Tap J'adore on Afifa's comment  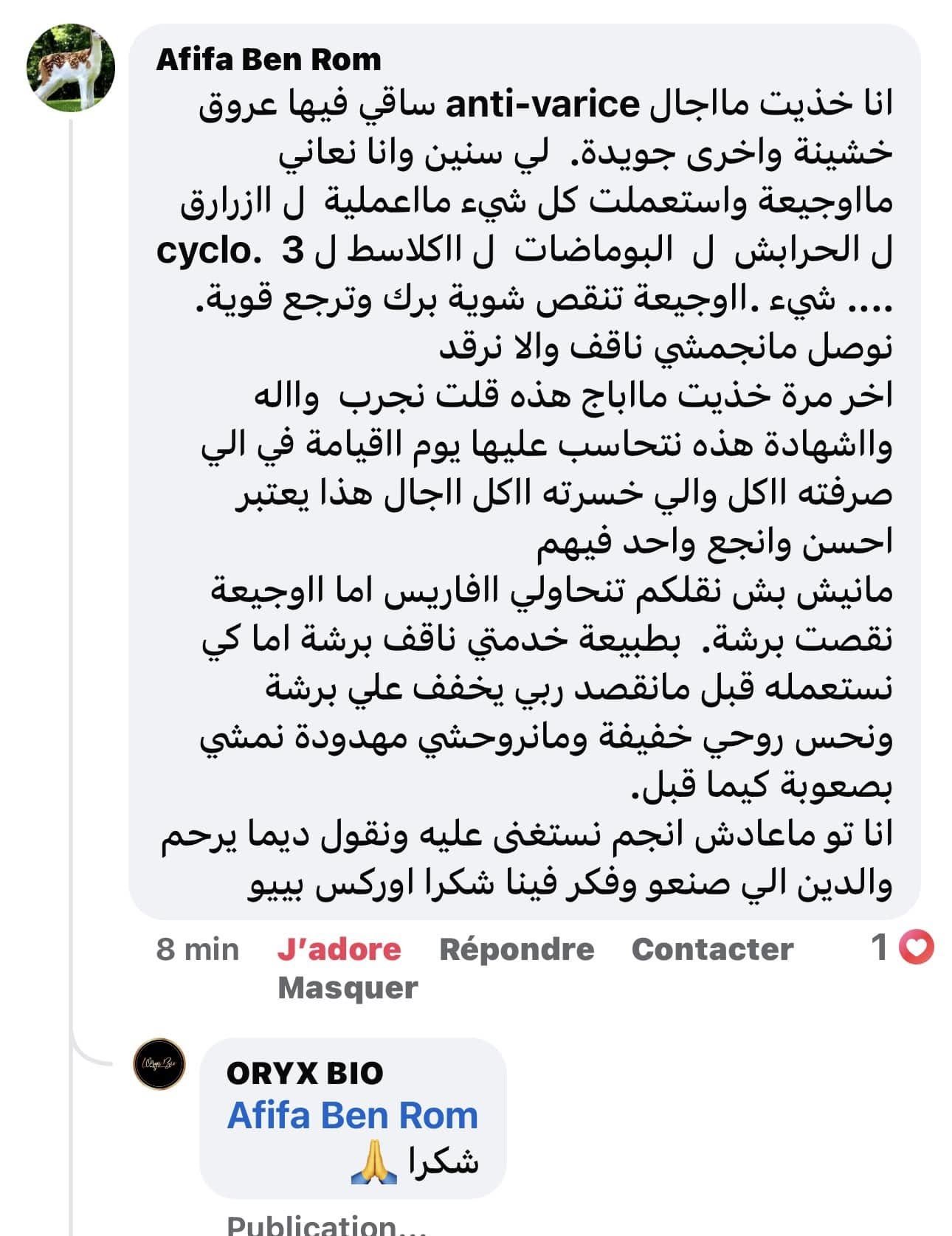click(339, 949)
